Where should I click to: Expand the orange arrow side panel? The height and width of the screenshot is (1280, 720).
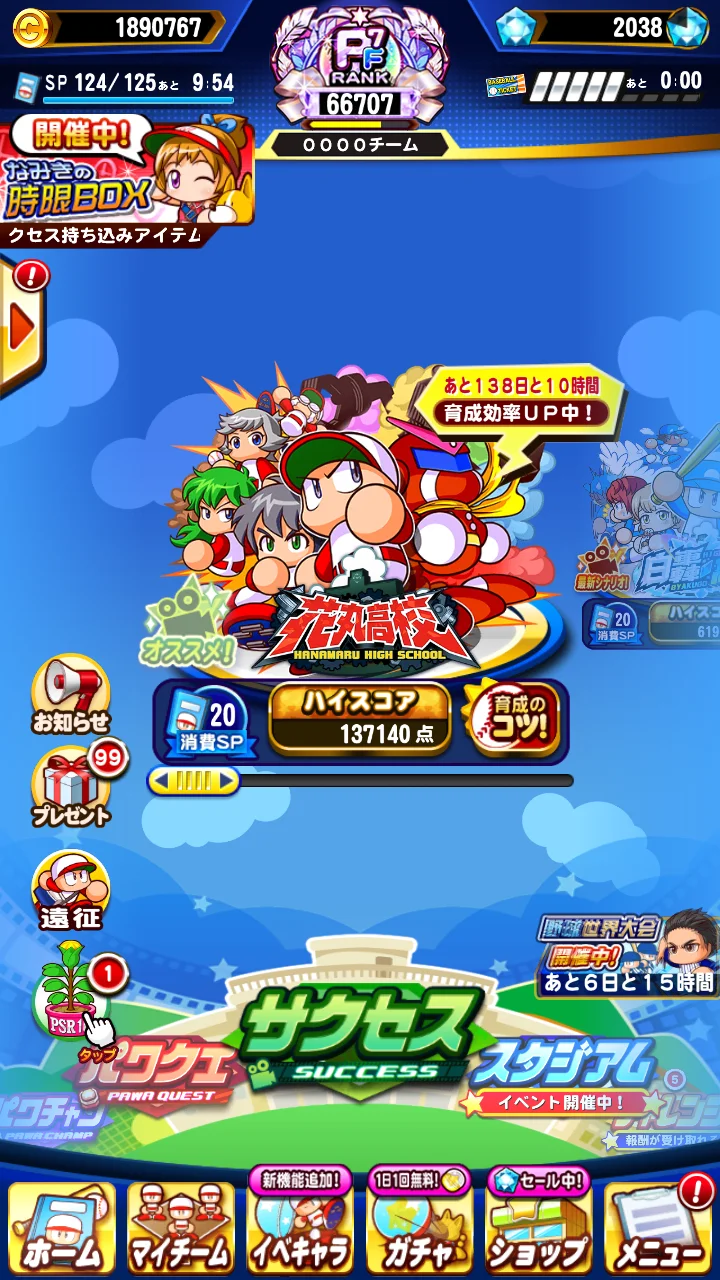pos(22,330)
